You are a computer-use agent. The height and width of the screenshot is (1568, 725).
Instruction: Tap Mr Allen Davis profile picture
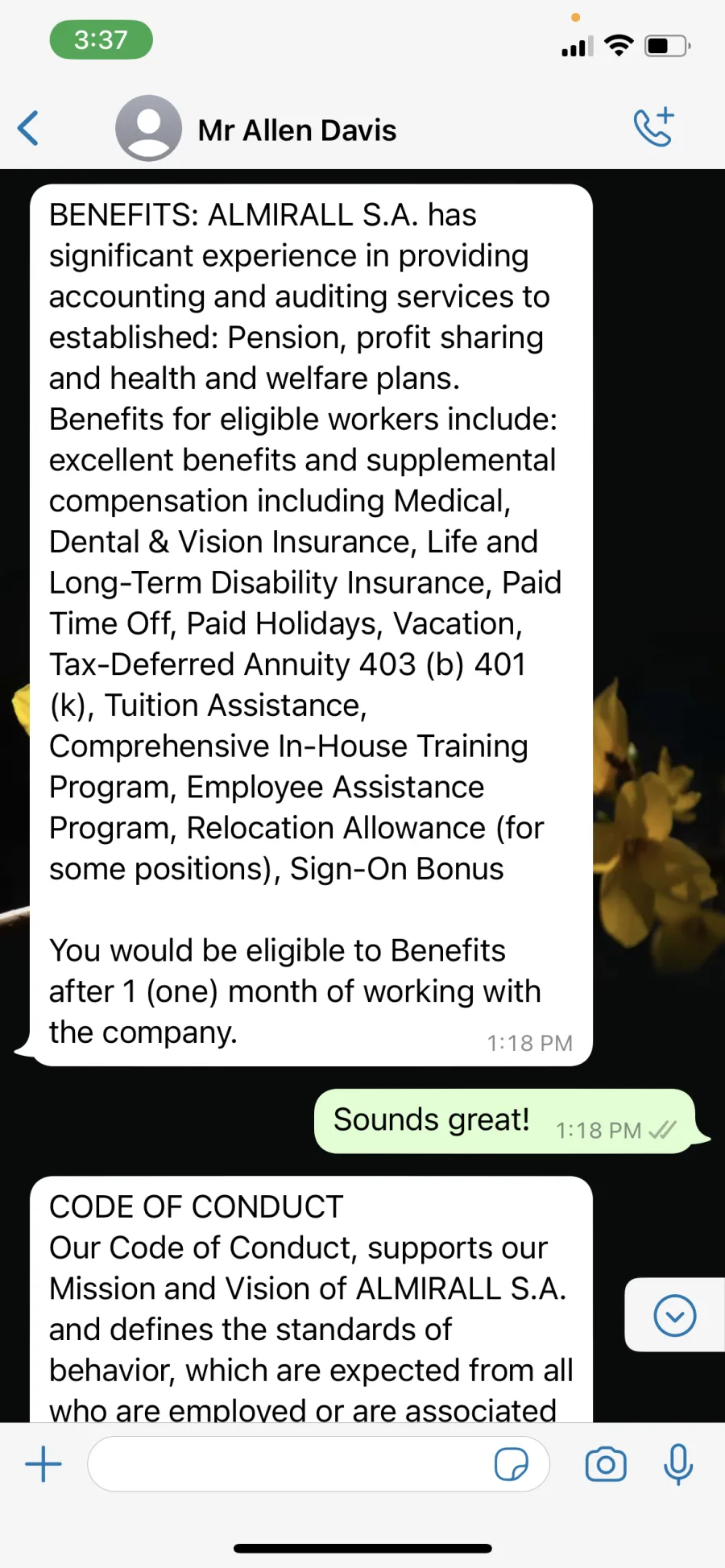148,128
